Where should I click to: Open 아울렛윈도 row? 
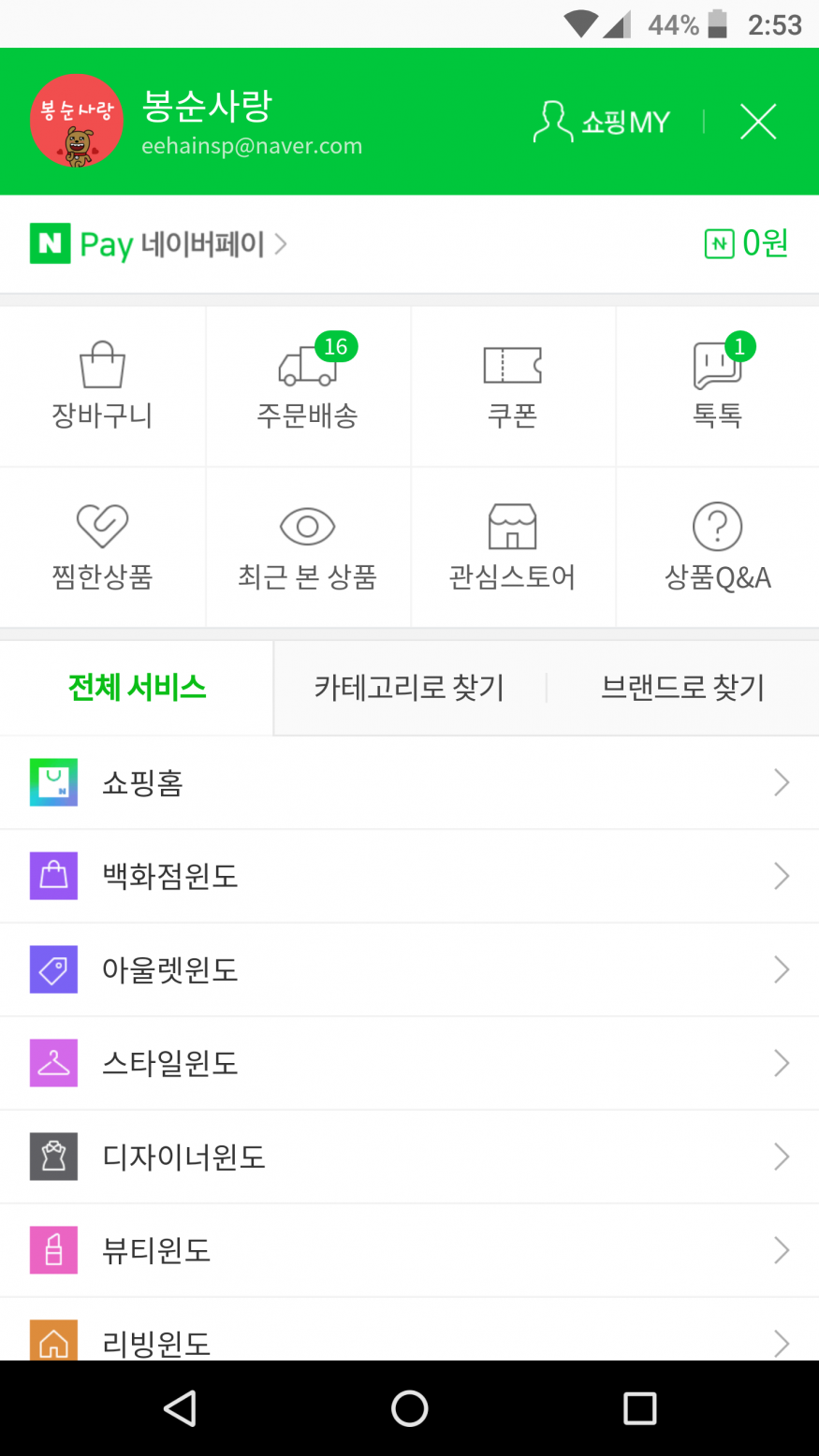(x=409, y=969)
